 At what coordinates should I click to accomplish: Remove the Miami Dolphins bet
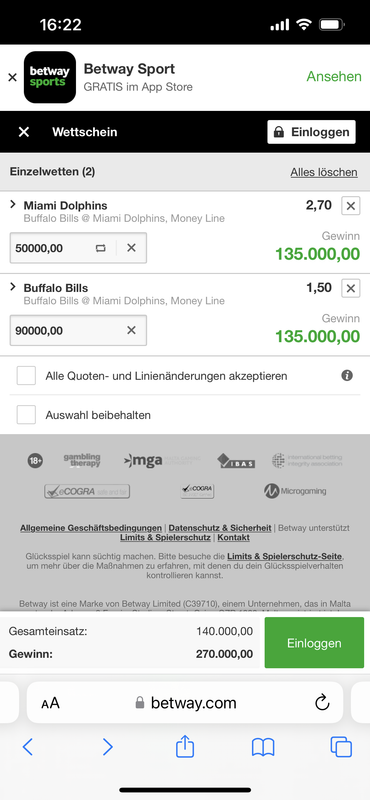[351, 206]
